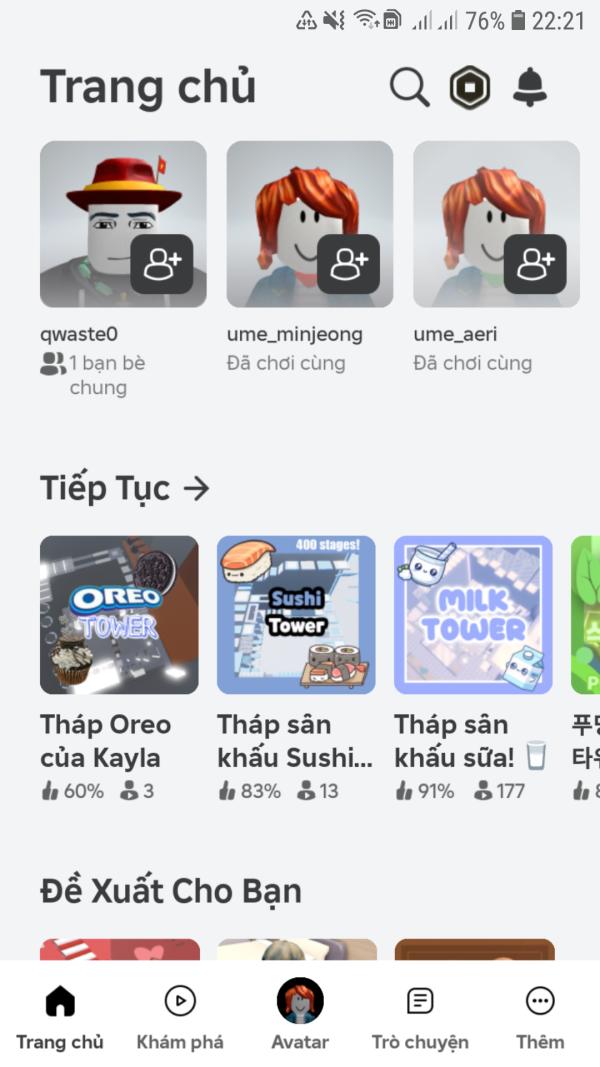
Task: Open the Milk Tower game
Action: (x=473, y=615)
